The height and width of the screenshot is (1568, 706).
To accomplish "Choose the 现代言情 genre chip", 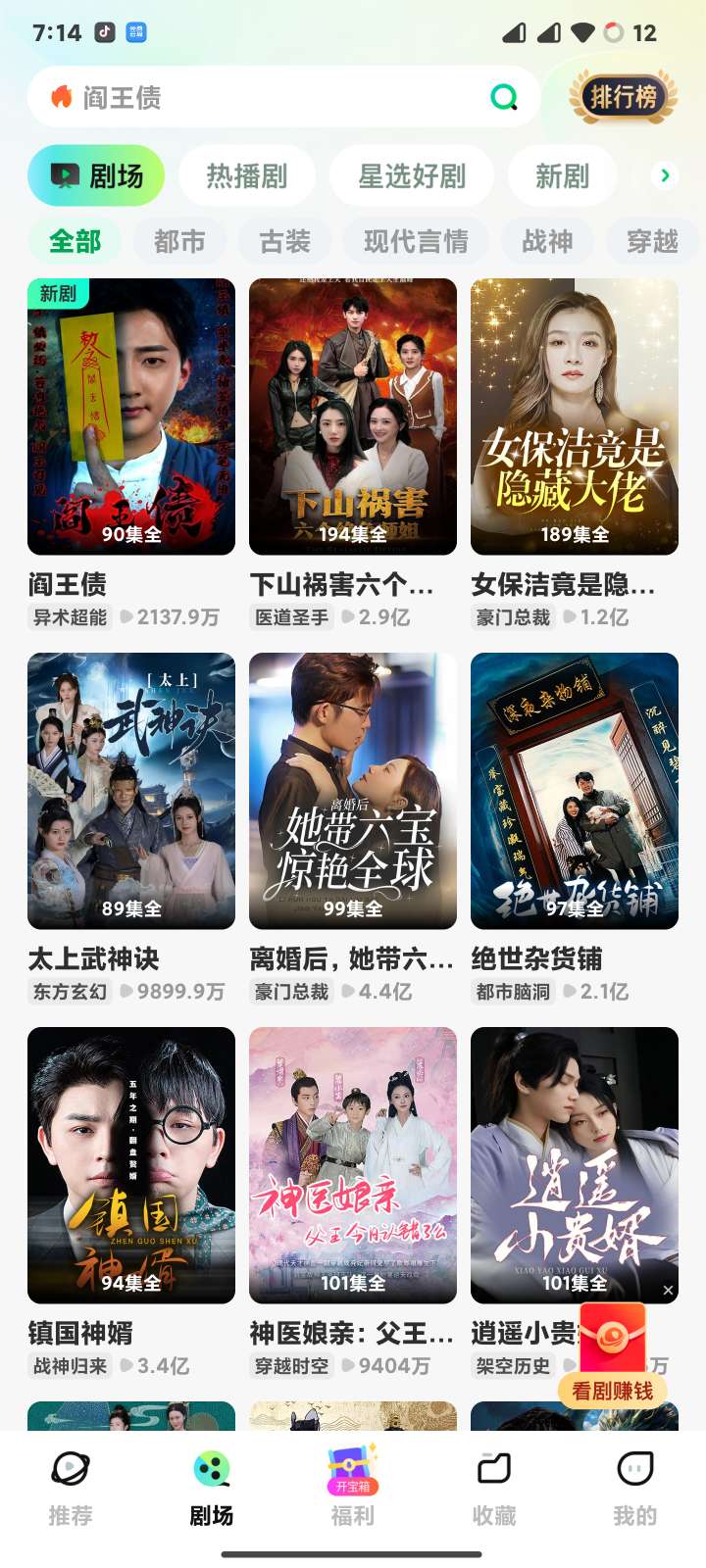I will [x=416, y=241].
